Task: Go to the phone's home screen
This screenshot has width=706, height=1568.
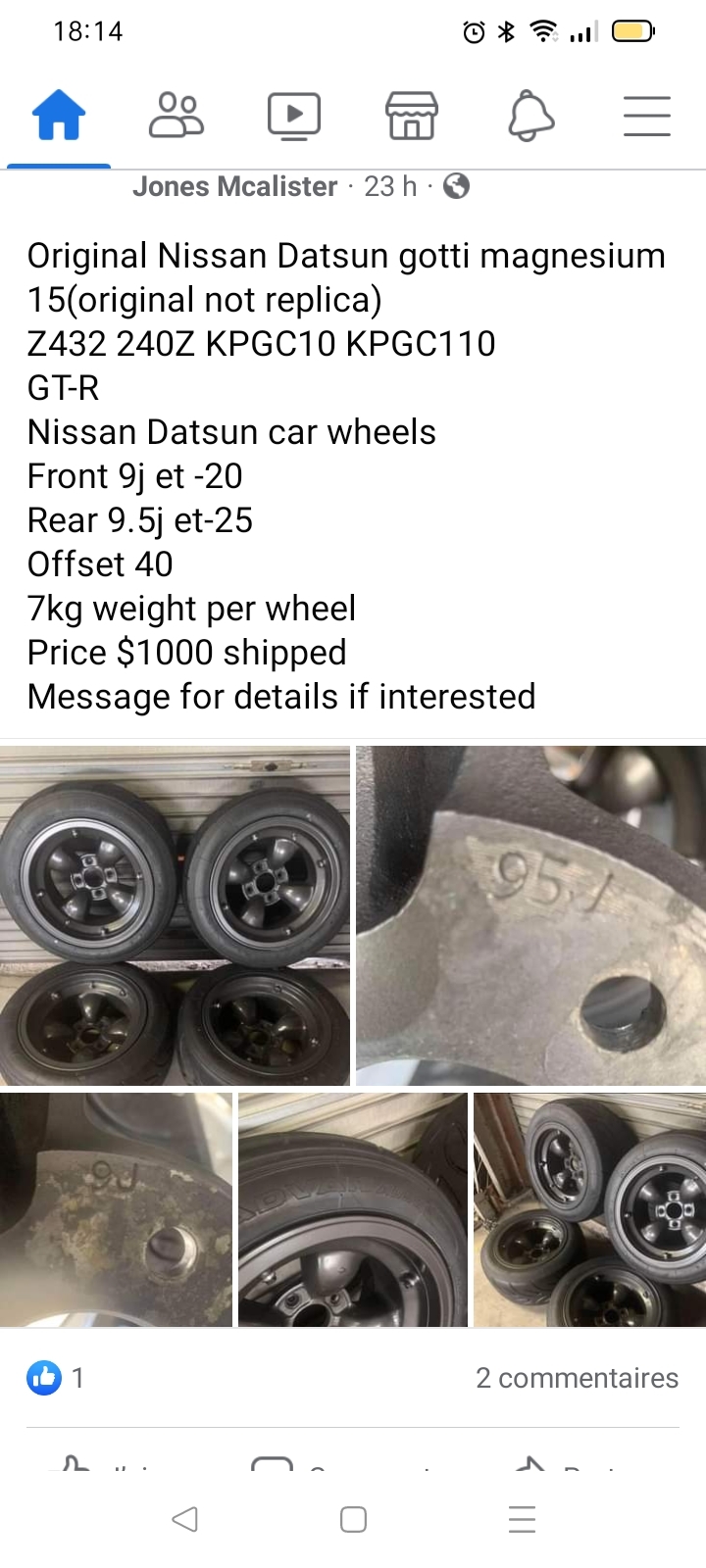Action: point(353,1519)
